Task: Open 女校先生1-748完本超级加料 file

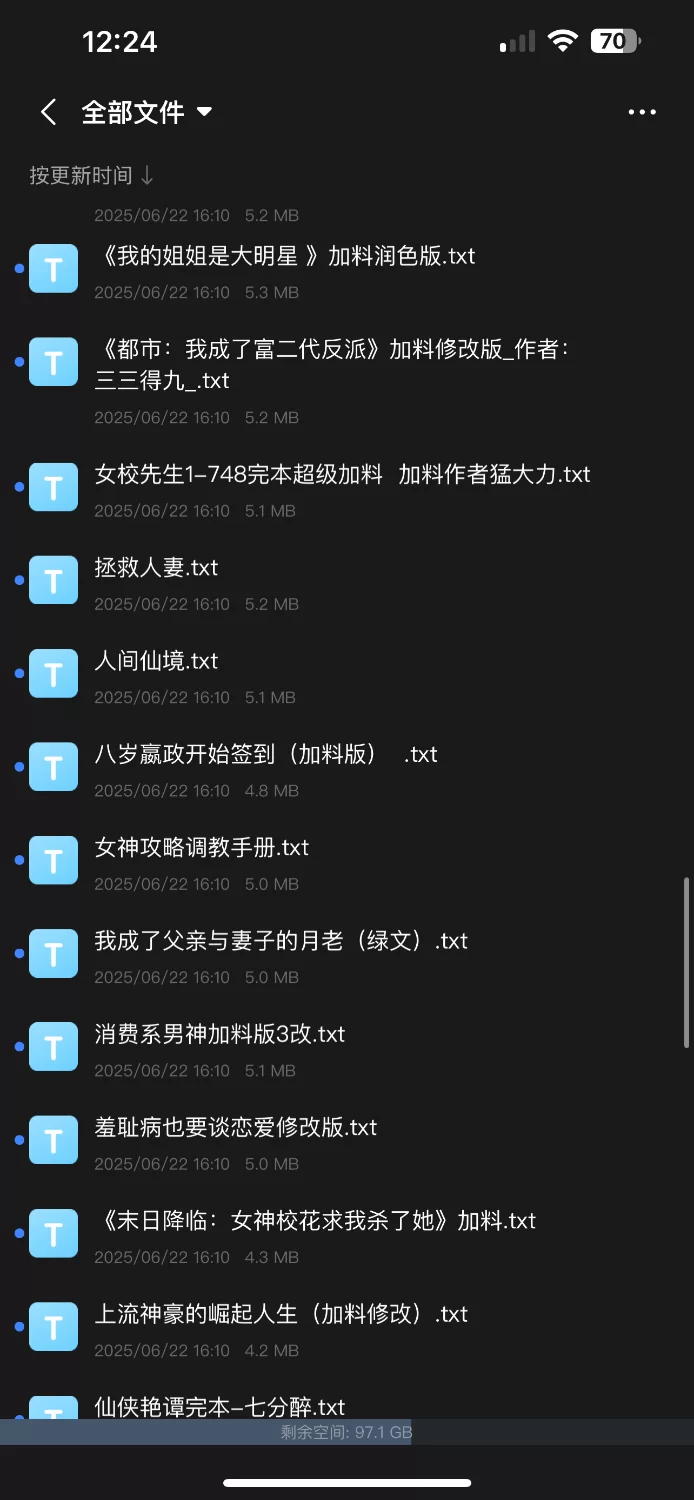Action: [342, 475]
